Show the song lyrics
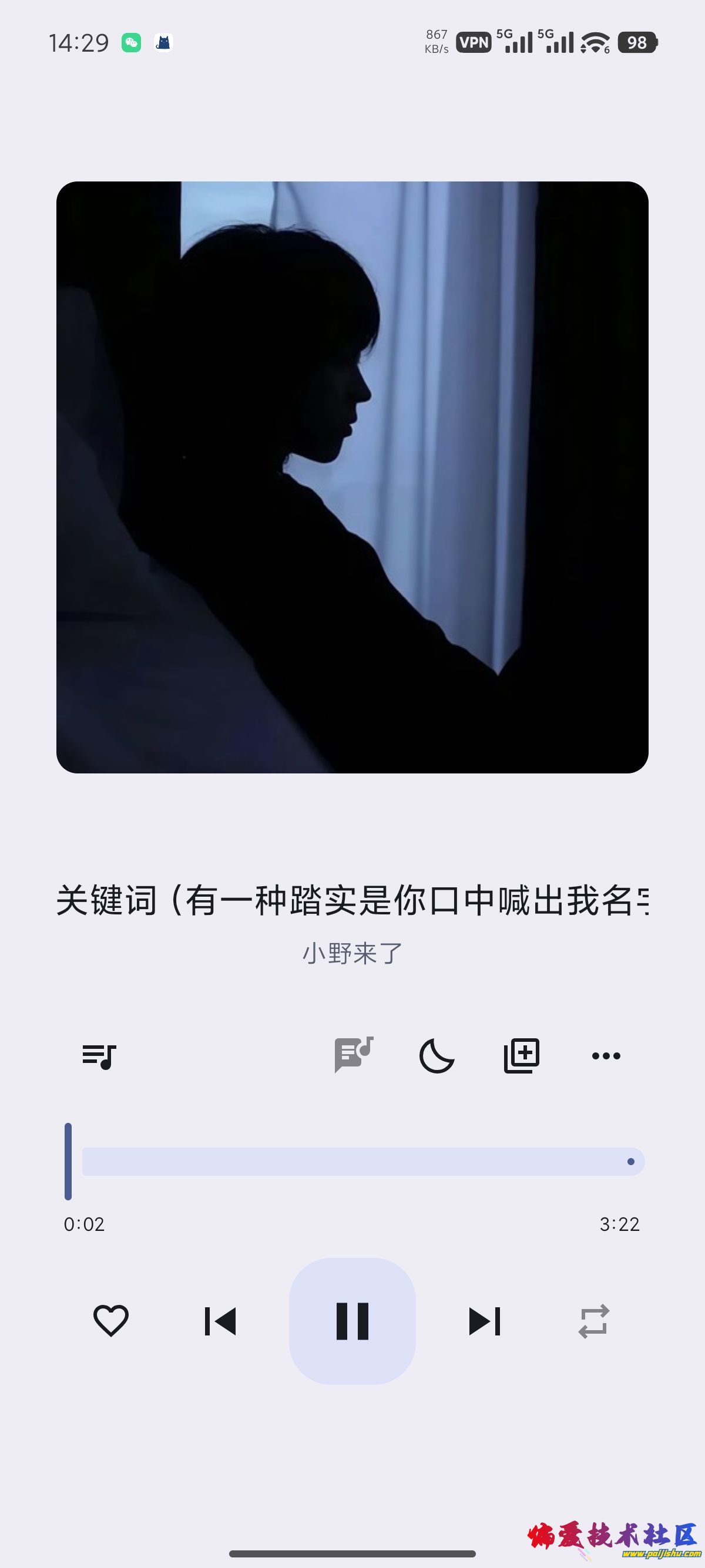The image size is (705, 1568). point(353,1055)
